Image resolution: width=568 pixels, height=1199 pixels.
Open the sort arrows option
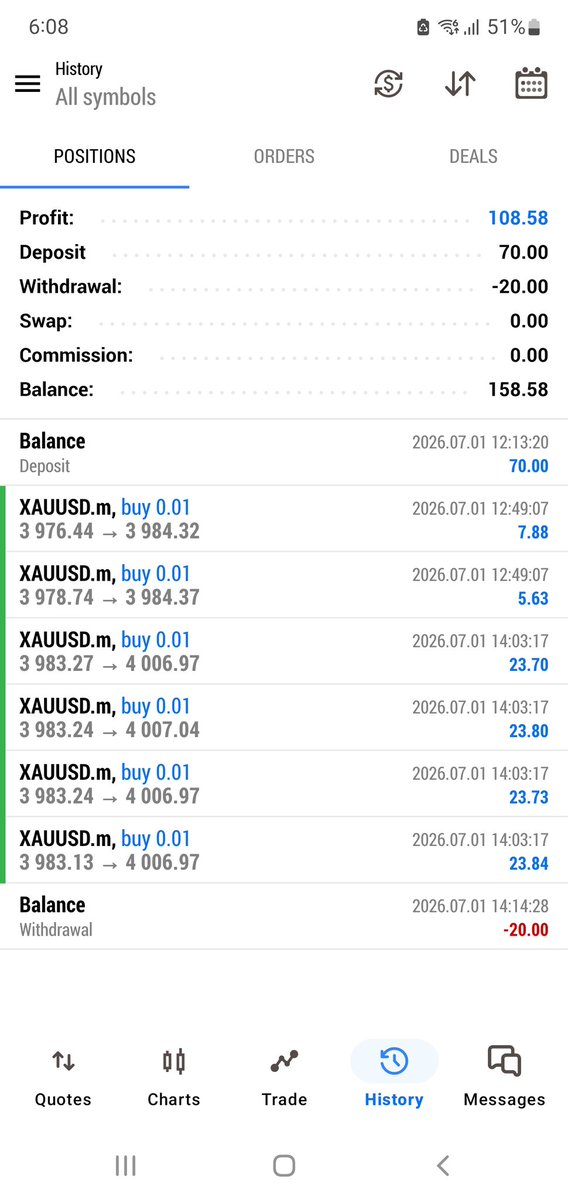(x=460, y=83)
